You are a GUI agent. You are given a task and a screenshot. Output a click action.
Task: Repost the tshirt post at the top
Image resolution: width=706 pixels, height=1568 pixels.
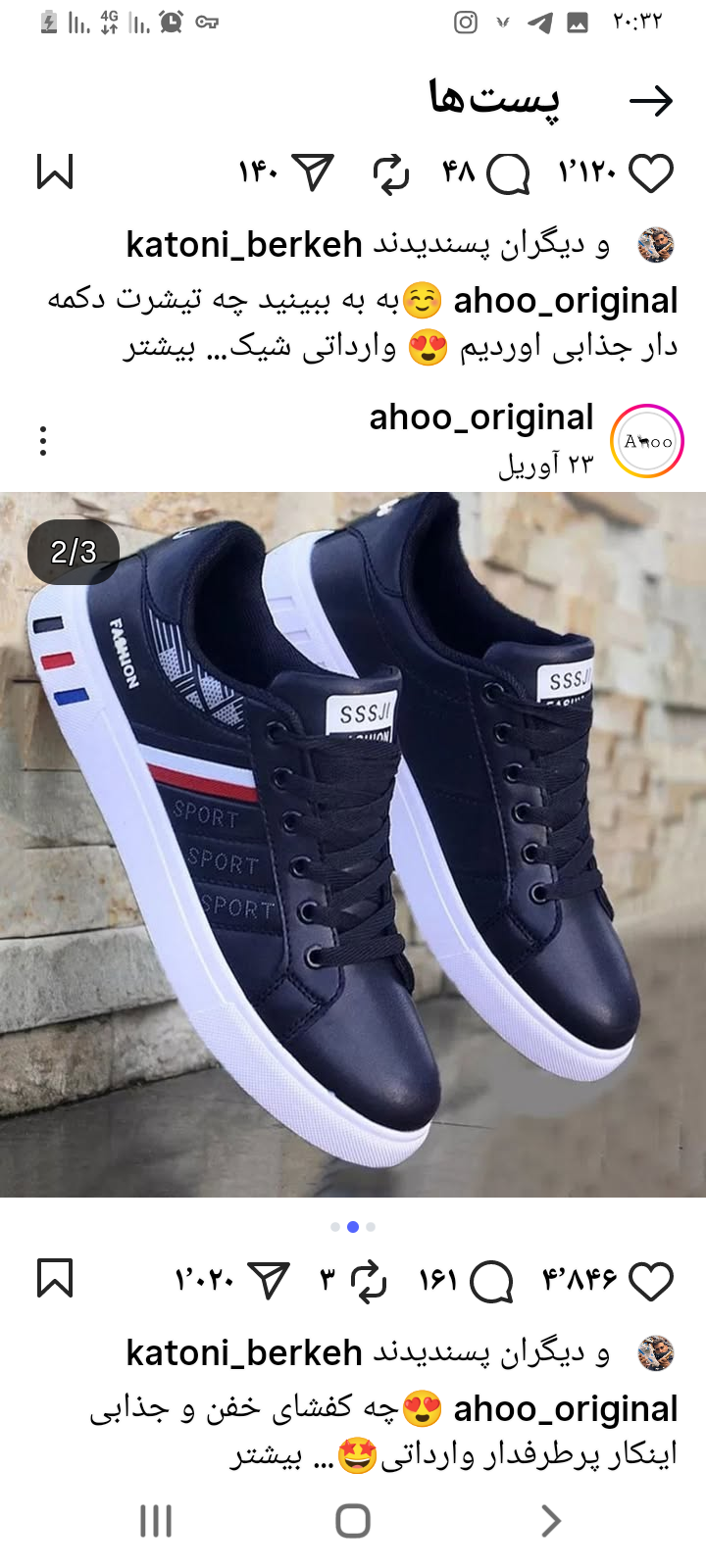coord(390,173)
